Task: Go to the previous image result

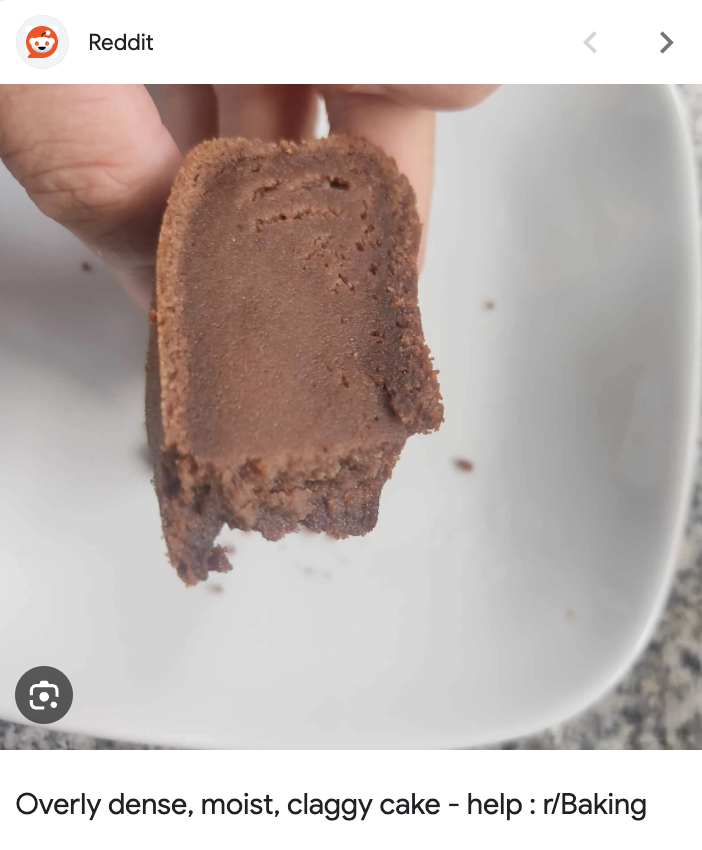Action: click(x=590, y=42)
